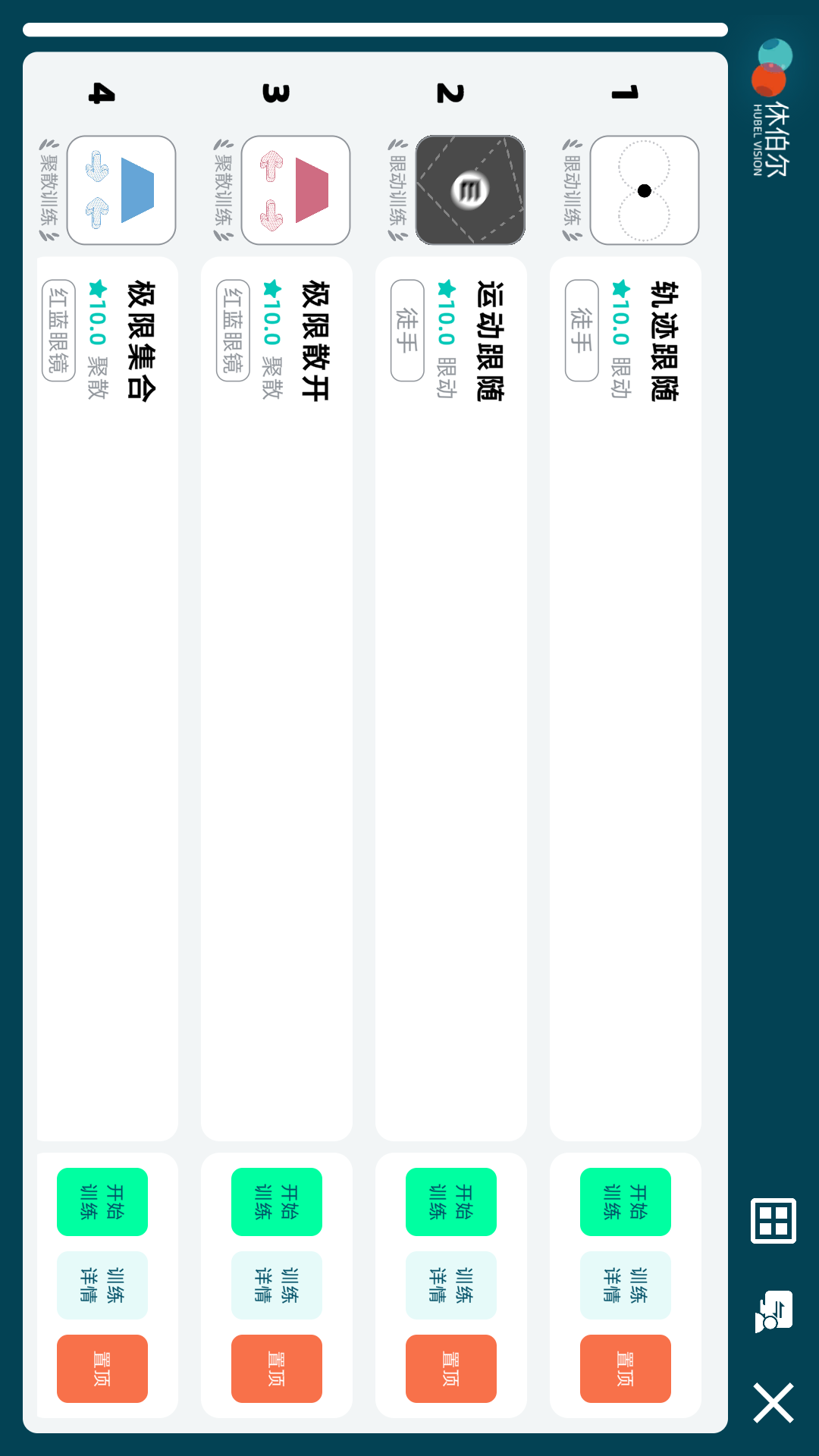The image size is (819, 1456).
Task: Open training details for 轨迹跟随
Action: (626, 1285)
